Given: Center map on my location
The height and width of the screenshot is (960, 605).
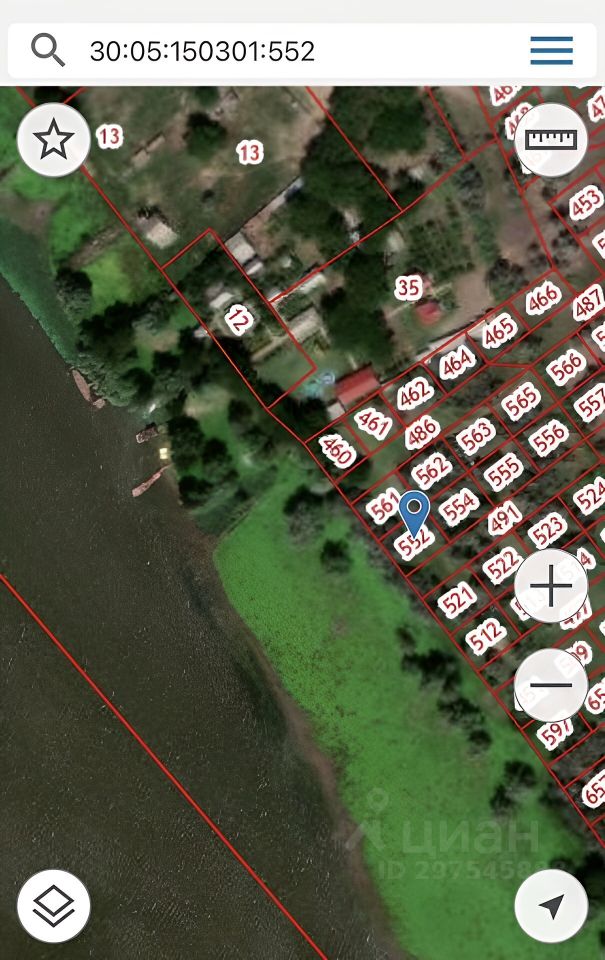Looking at the screenshot, I should pos(551,906).
